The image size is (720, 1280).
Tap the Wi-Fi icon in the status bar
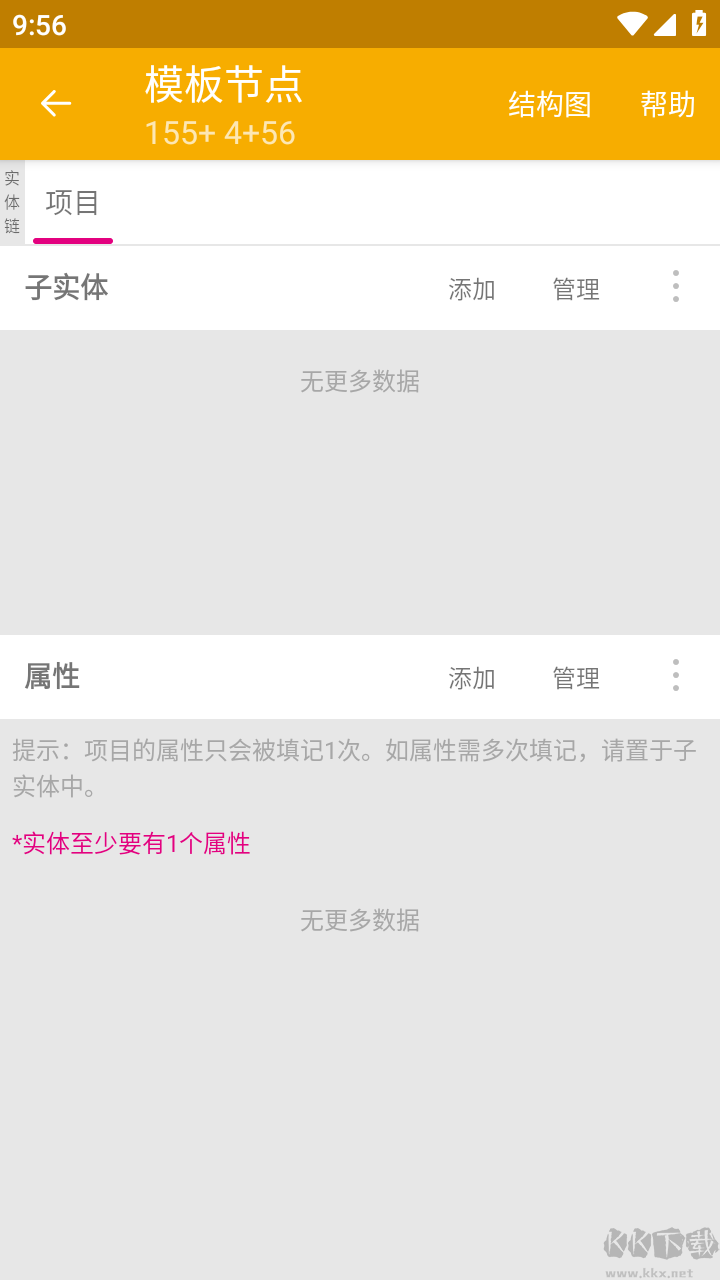tap(631, 25)
